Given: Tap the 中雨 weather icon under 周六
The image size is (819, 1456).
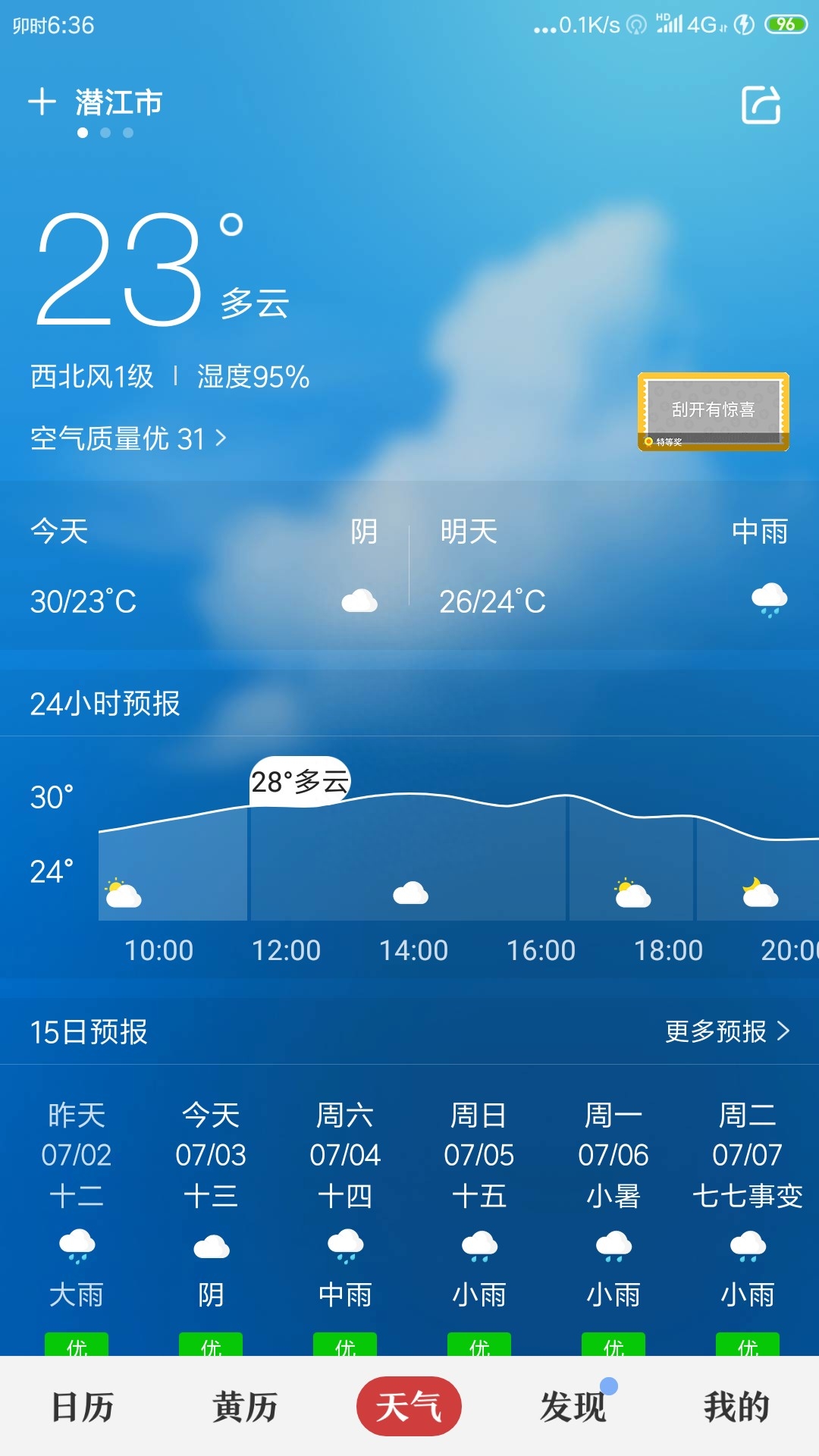Looking at the screenshot, I should click(346, 1244).
